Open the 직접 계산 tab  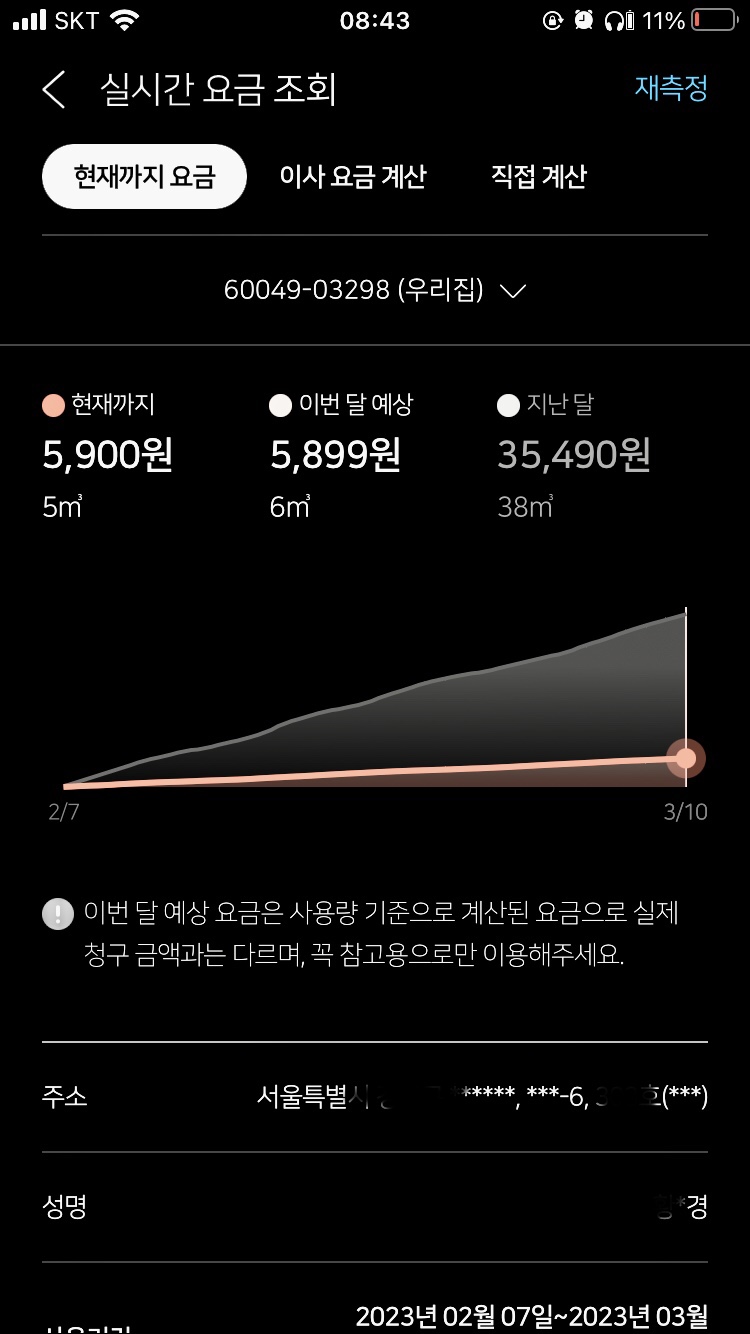point(539,177)
